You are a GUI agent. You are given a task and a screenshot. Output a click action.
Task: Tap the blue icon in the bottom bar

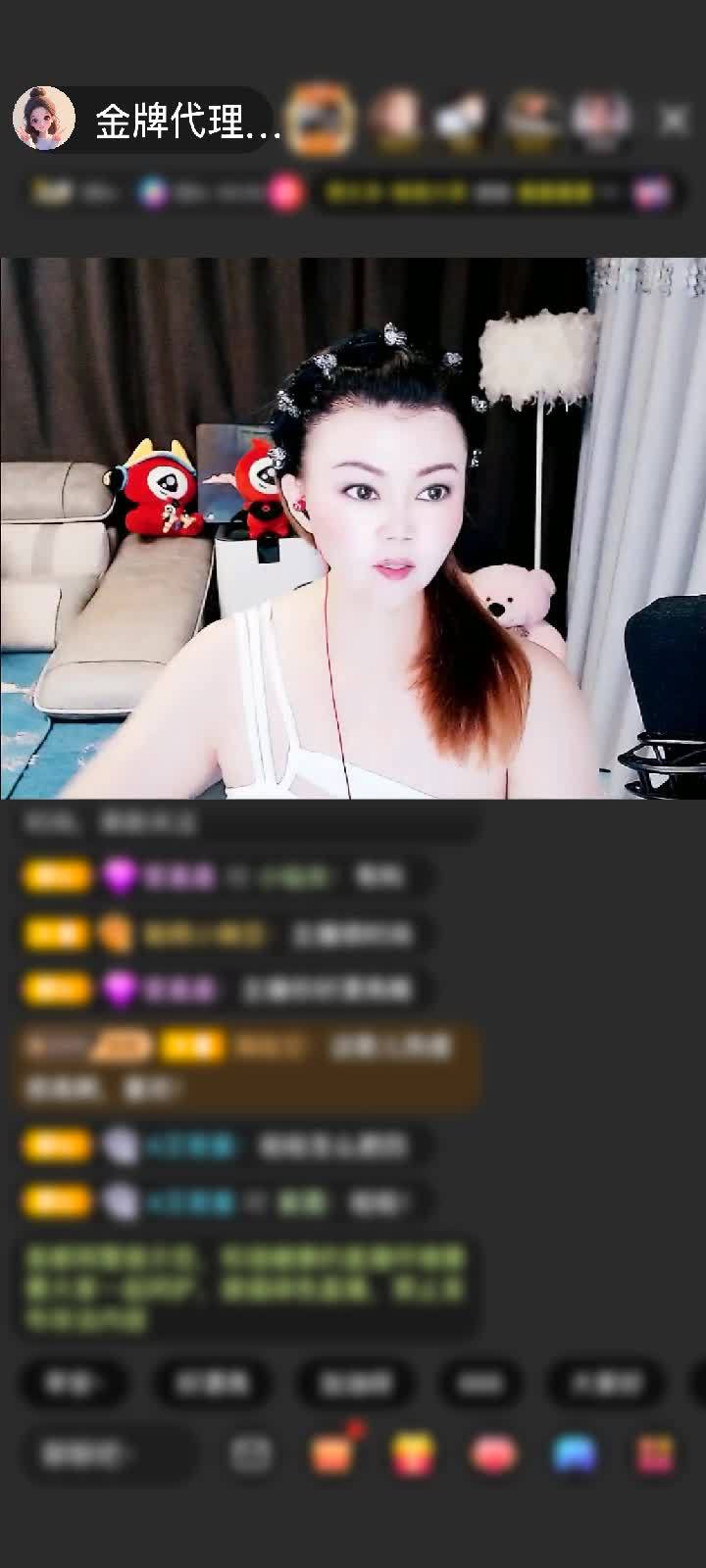click(575, 1454)
